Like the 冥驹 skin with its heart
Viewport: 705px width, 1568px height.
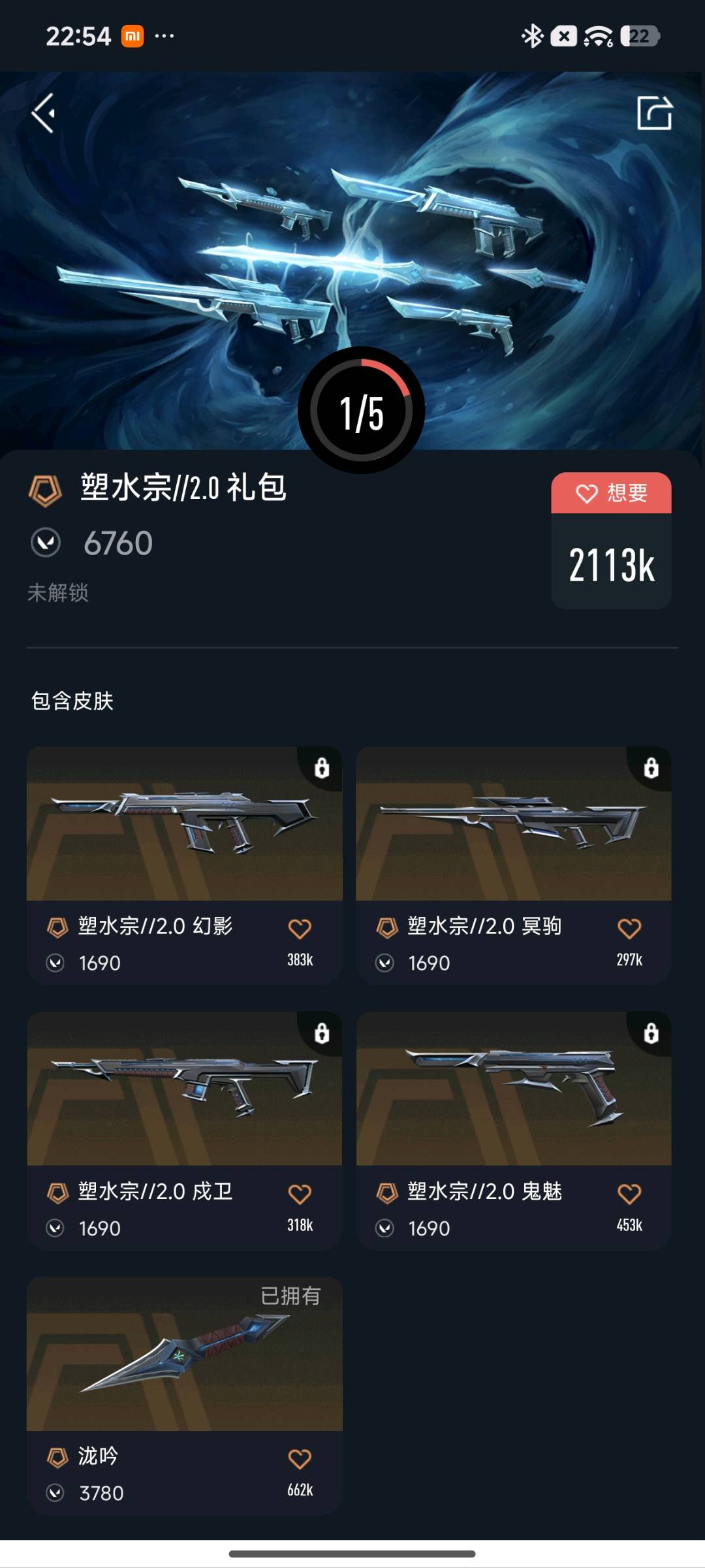pyautogui.click(x=629, y=928)
